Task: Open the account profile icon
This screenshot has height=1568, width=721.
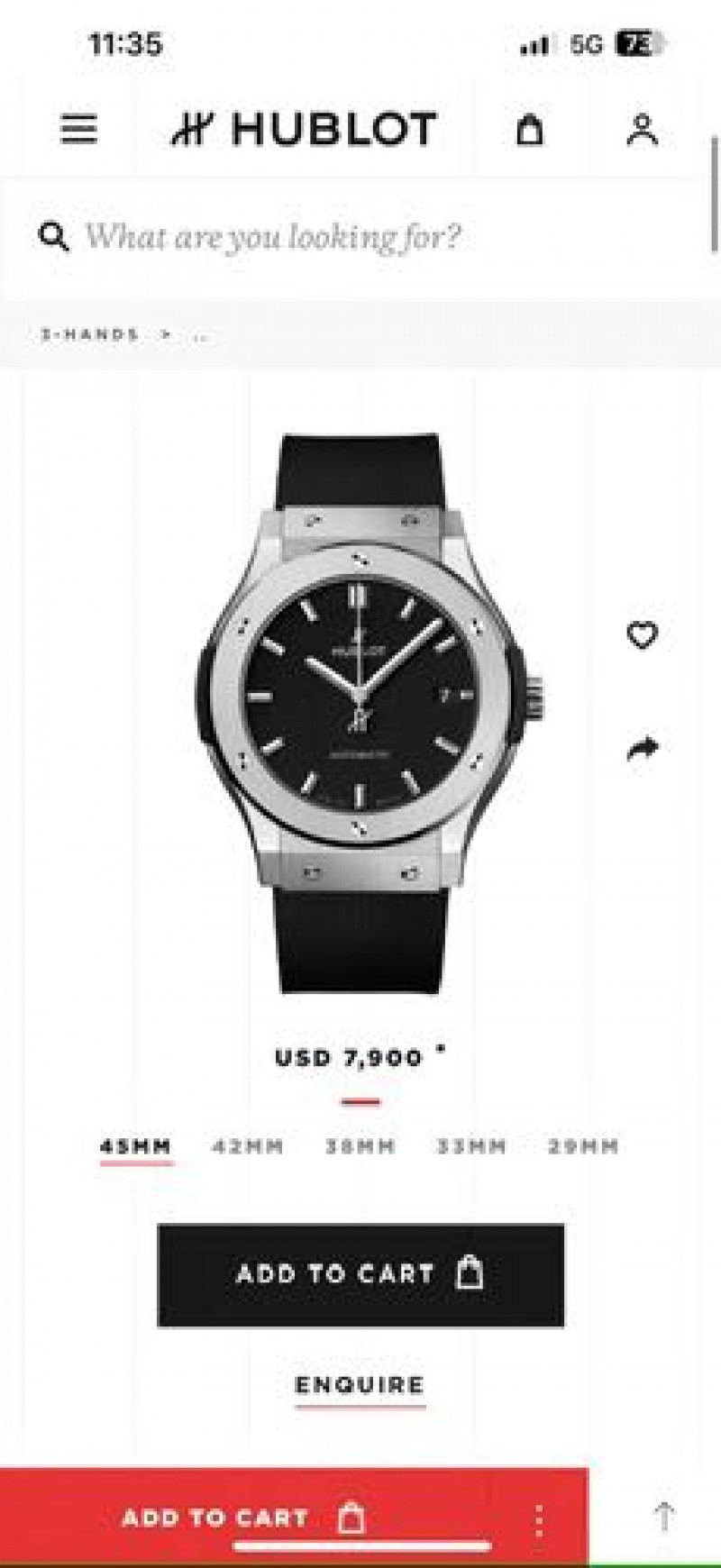Action: click(x=642, y=130)
